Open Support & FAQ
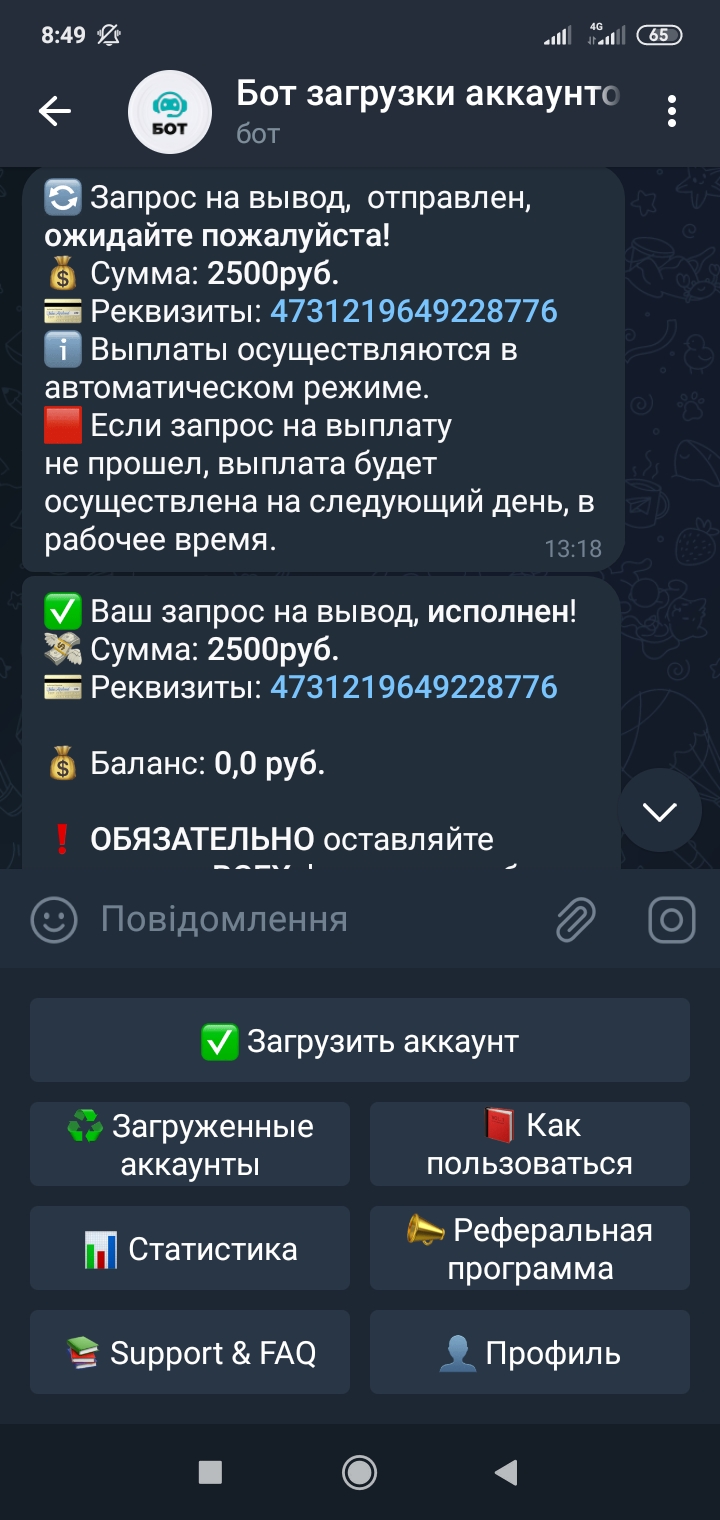This screenshot has height=1520, width=720. pos(190,1353)
